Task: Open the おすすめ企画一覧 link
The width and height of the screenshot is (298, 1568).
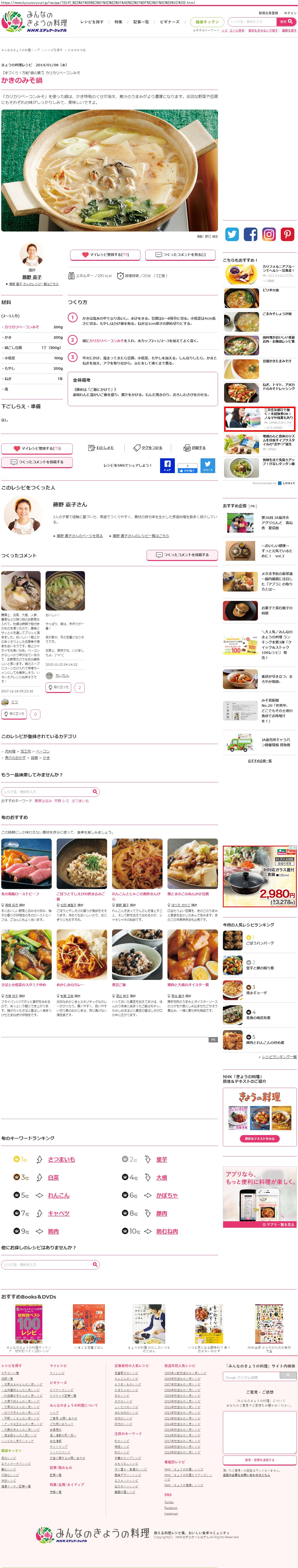Action: [259, 761]
